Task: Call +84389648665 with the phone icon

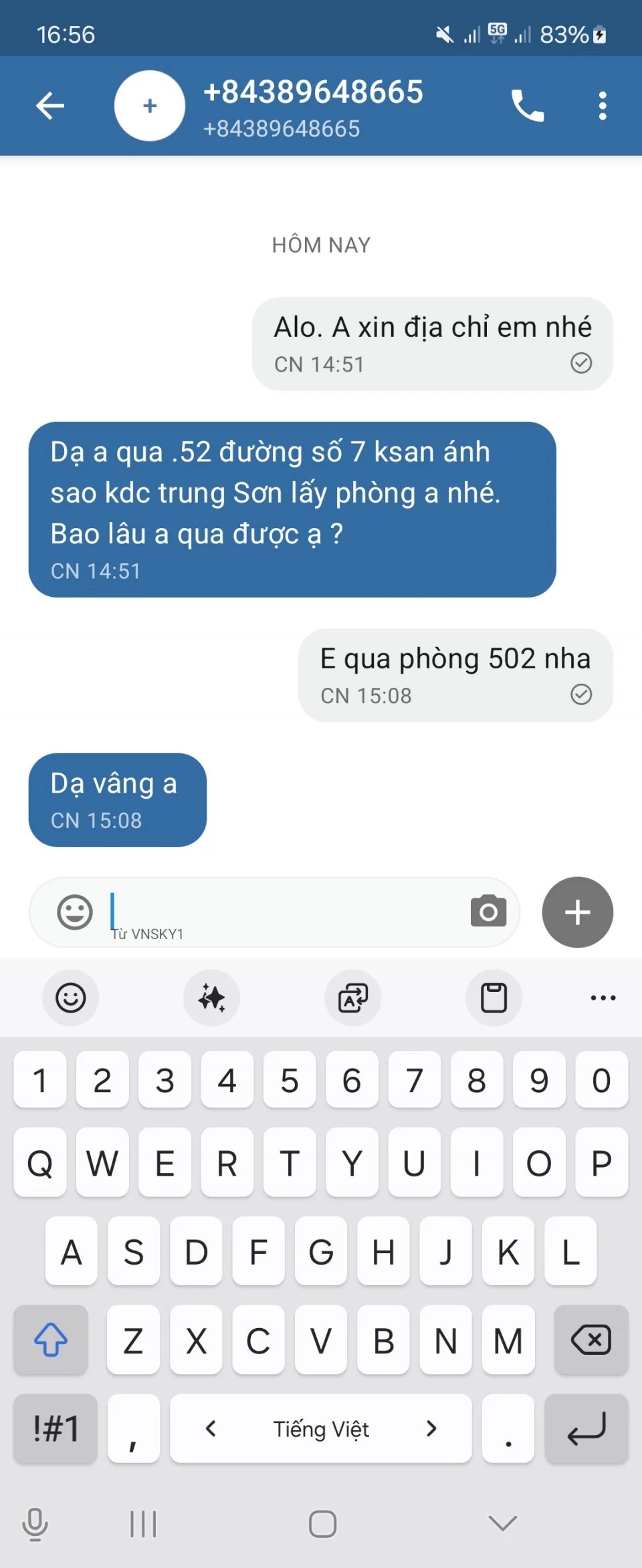Action: click(x=527, y=106)
